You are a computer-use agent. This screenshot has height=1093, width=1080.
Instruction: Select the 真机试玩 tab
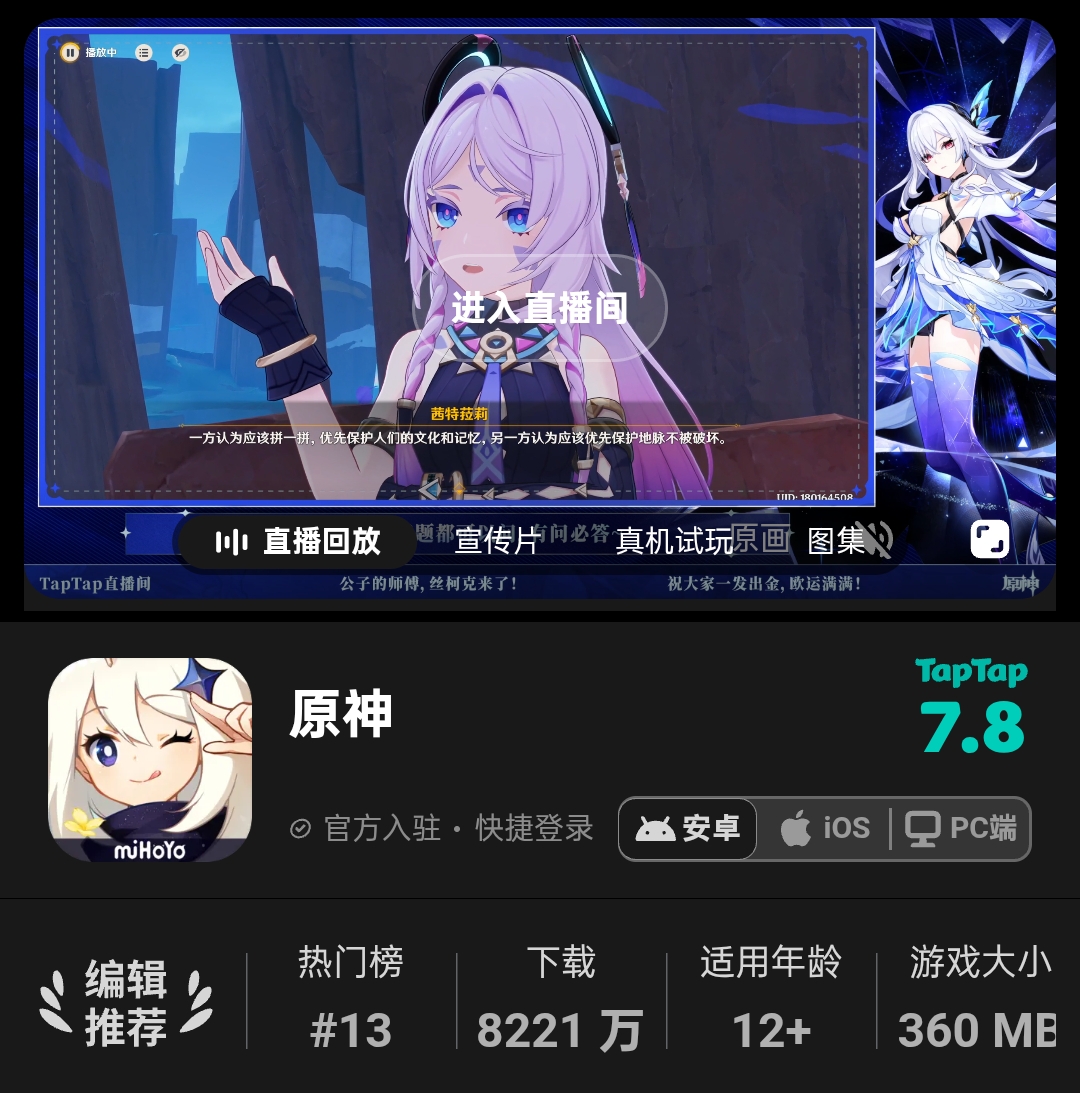[673, 542]
